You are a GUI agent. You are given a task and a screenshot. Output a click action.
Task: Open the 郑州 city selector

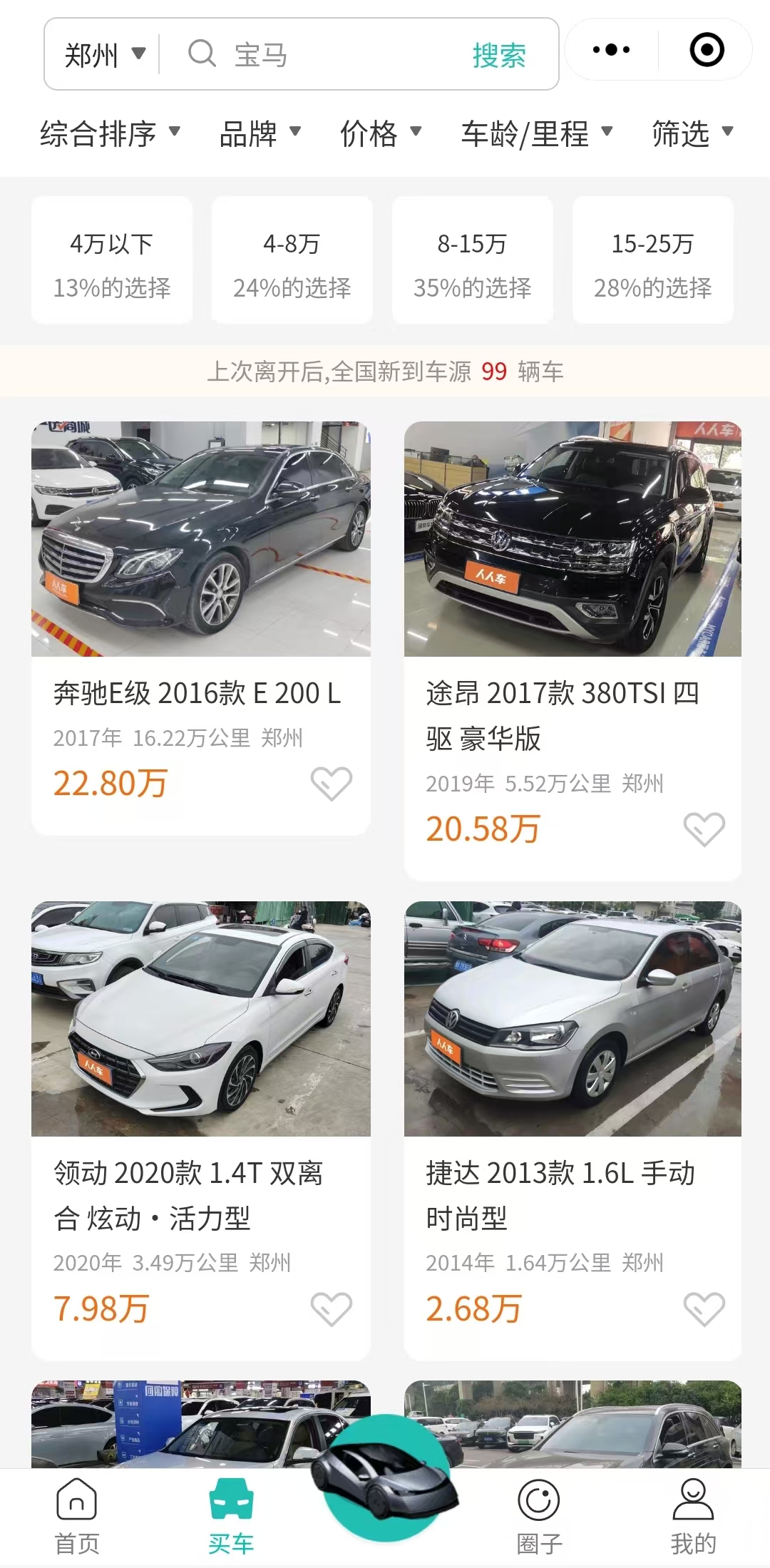coord(104,55)
